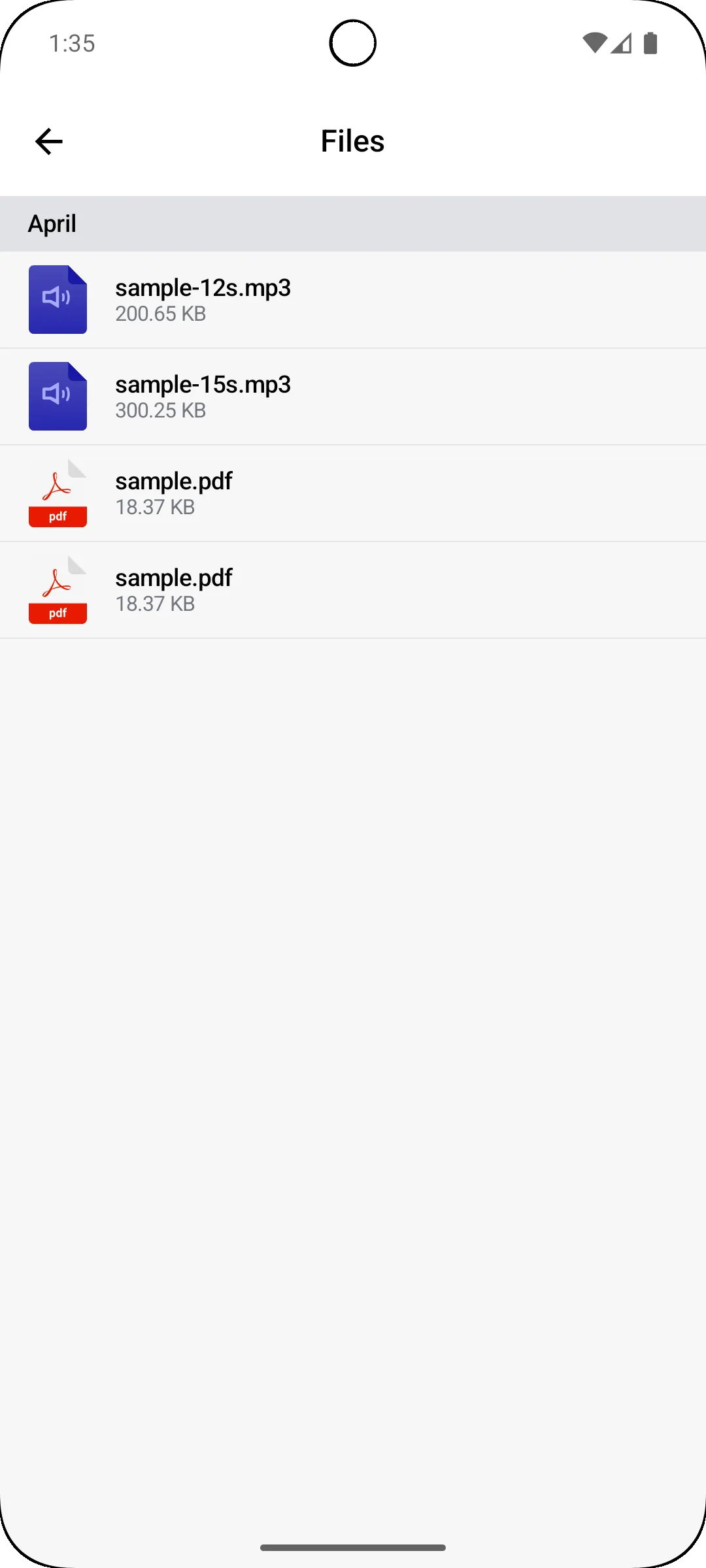Tap the 300.25 KB size label
The height and width of the screenshot is (1568, 706).
pyautogui.click(x=161, y=410)
